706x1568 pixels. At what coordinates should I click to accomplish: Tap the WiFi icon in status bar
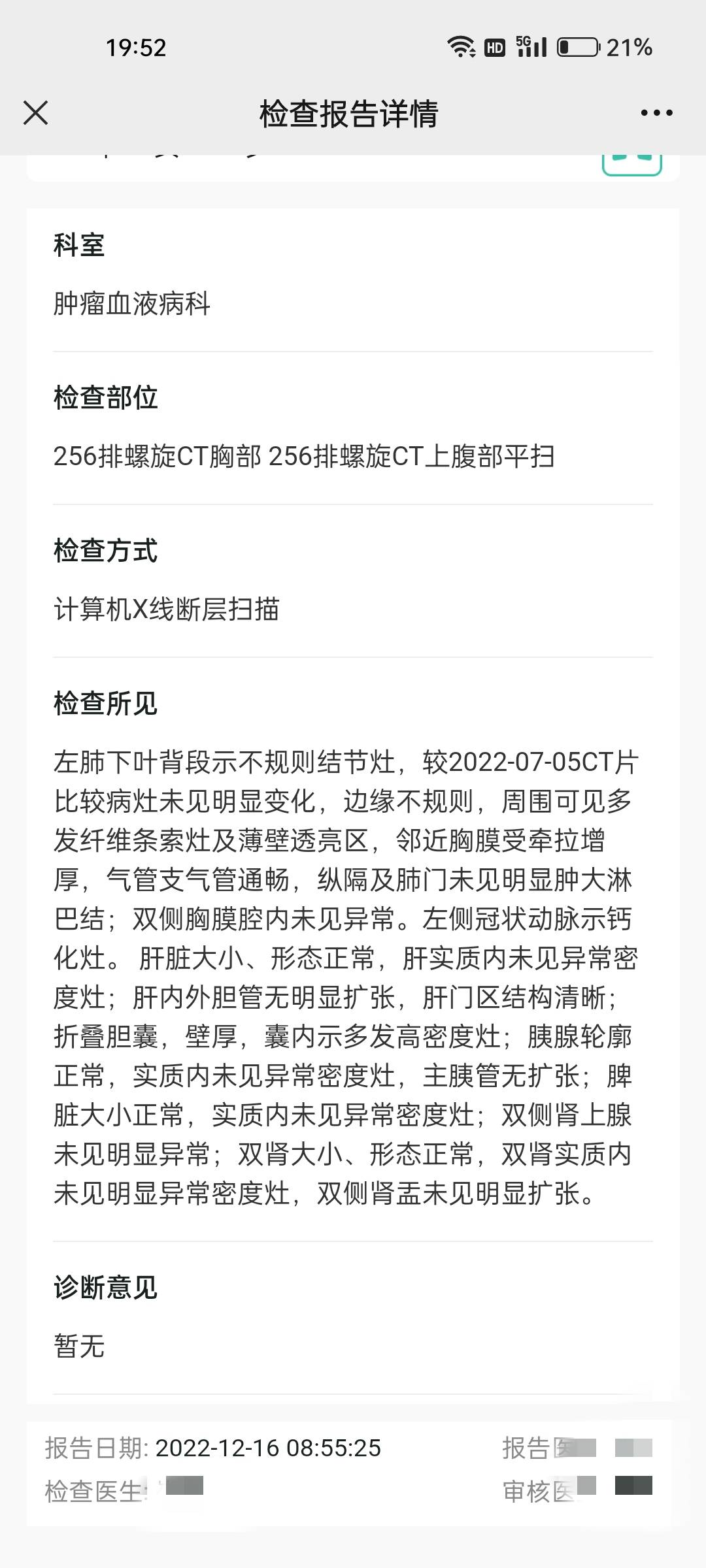[463, 47]
